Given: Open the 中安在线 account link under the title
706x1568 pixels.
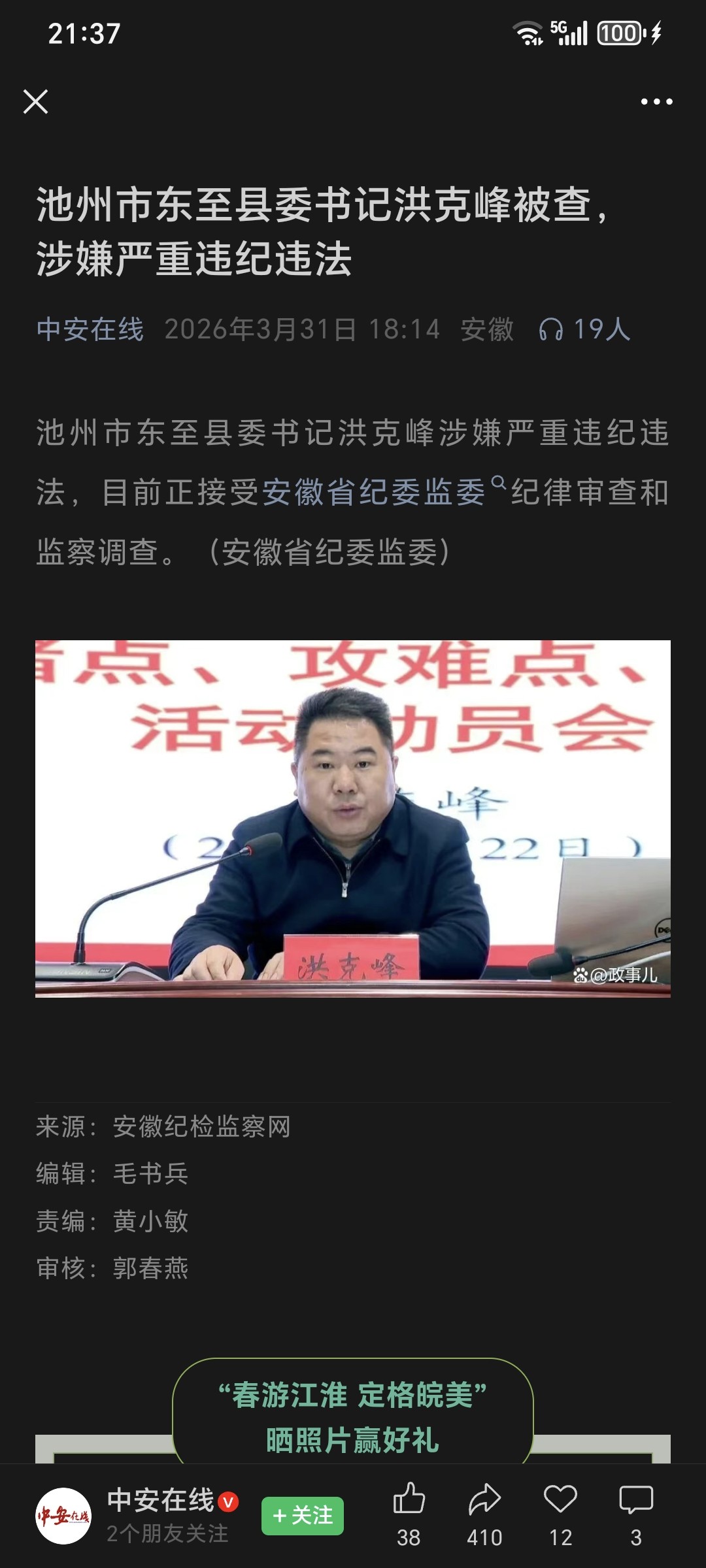Looking at the screenshot, I should point(90,329).
